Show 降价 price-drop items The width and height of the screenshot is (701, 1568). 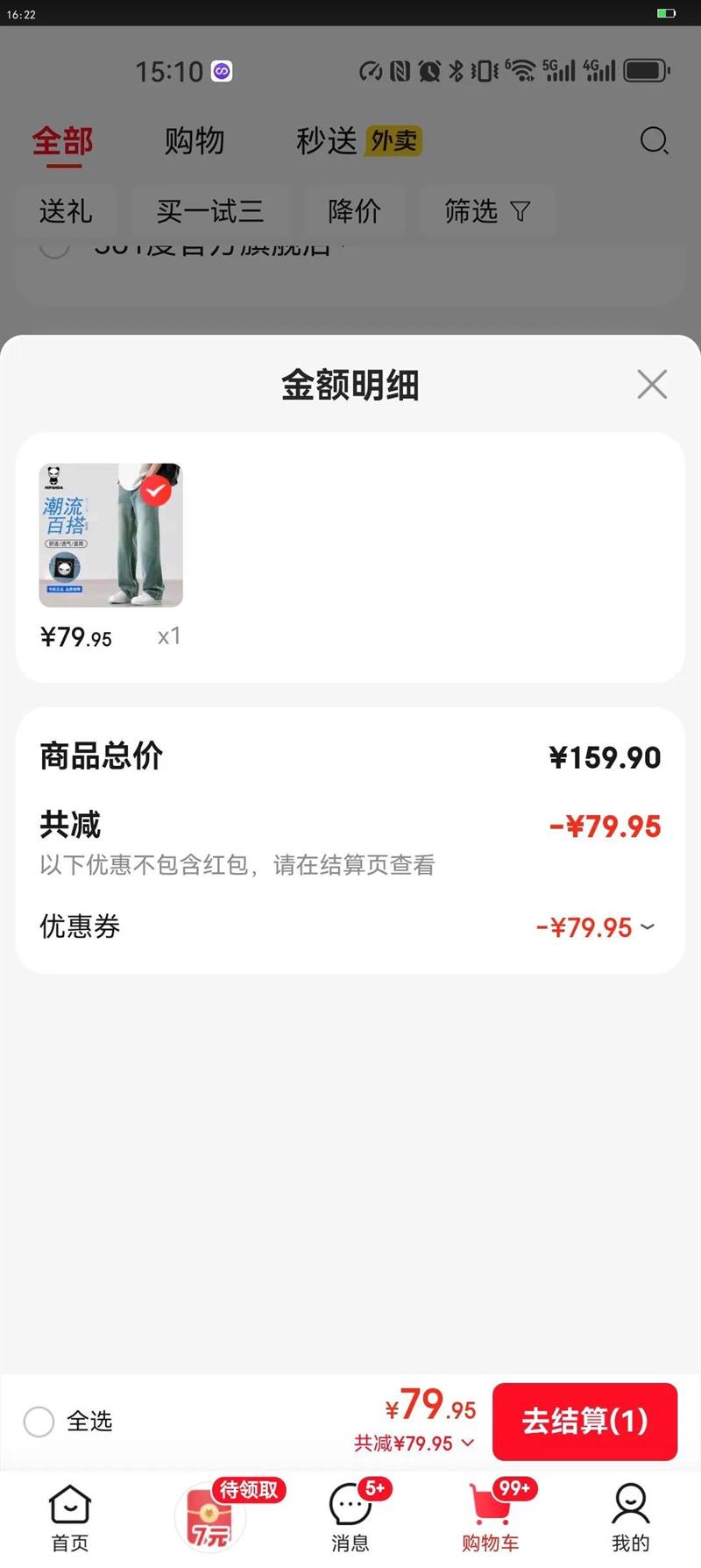354,211
